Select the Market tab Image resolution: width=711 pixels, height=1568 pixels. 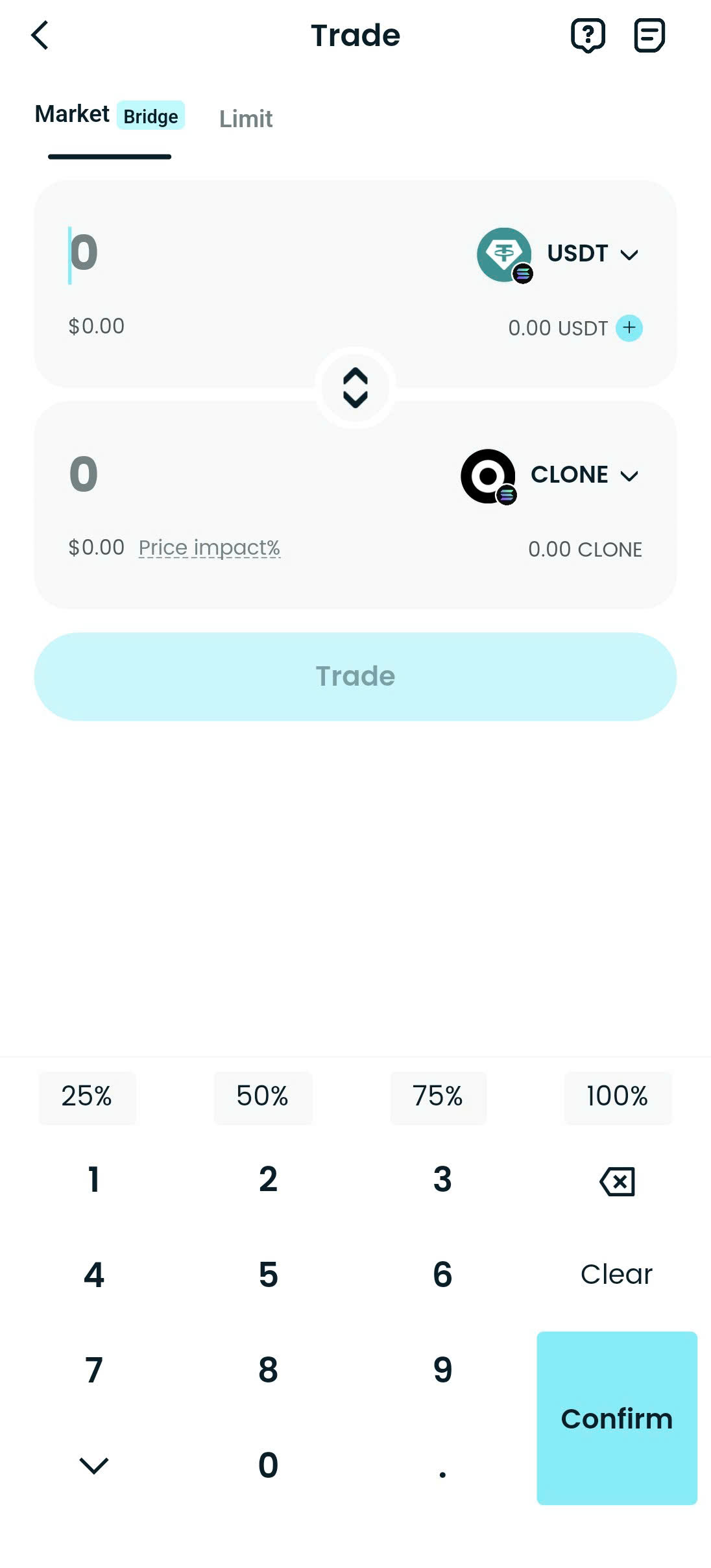[x=71, y=114]
